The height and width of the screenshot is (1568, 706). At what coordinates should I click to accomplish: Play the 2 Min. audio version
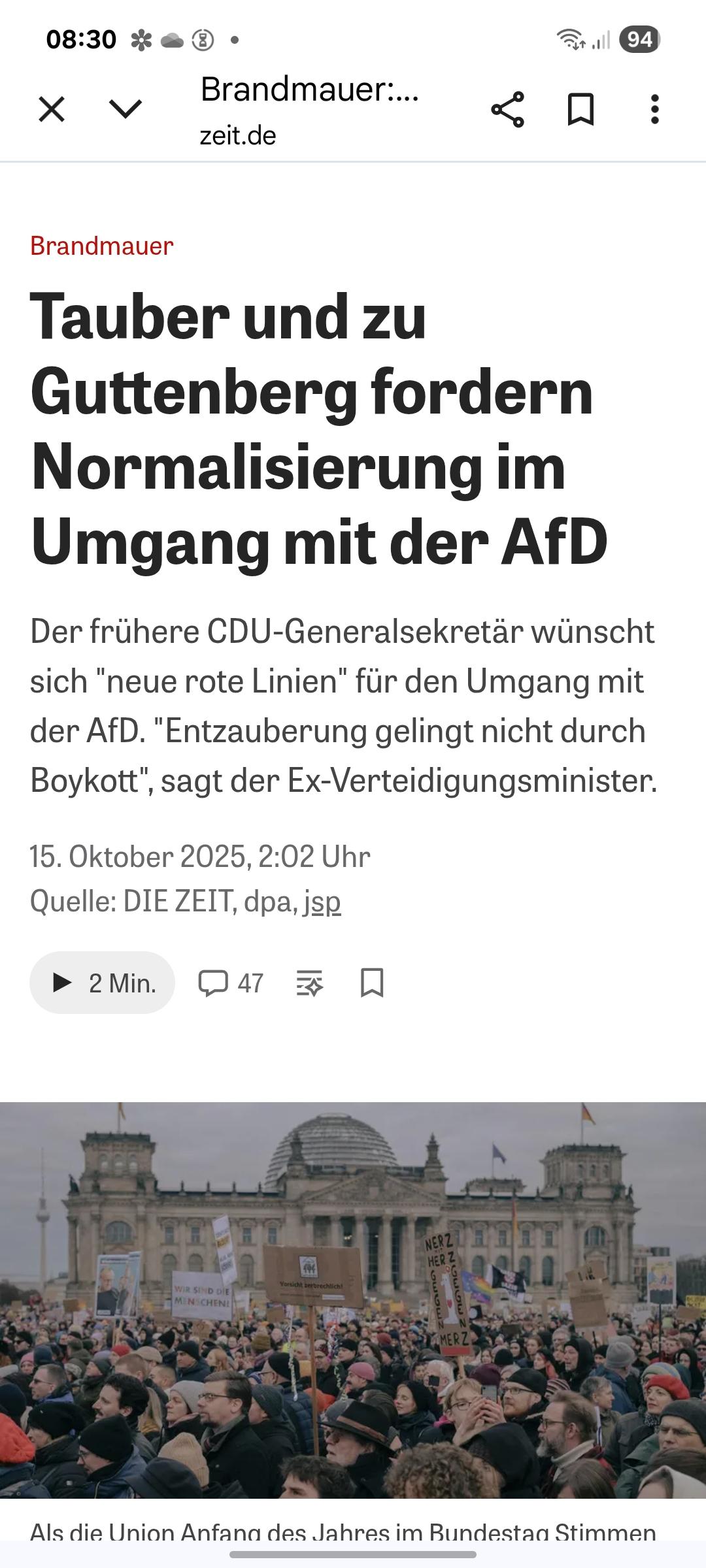103,983
